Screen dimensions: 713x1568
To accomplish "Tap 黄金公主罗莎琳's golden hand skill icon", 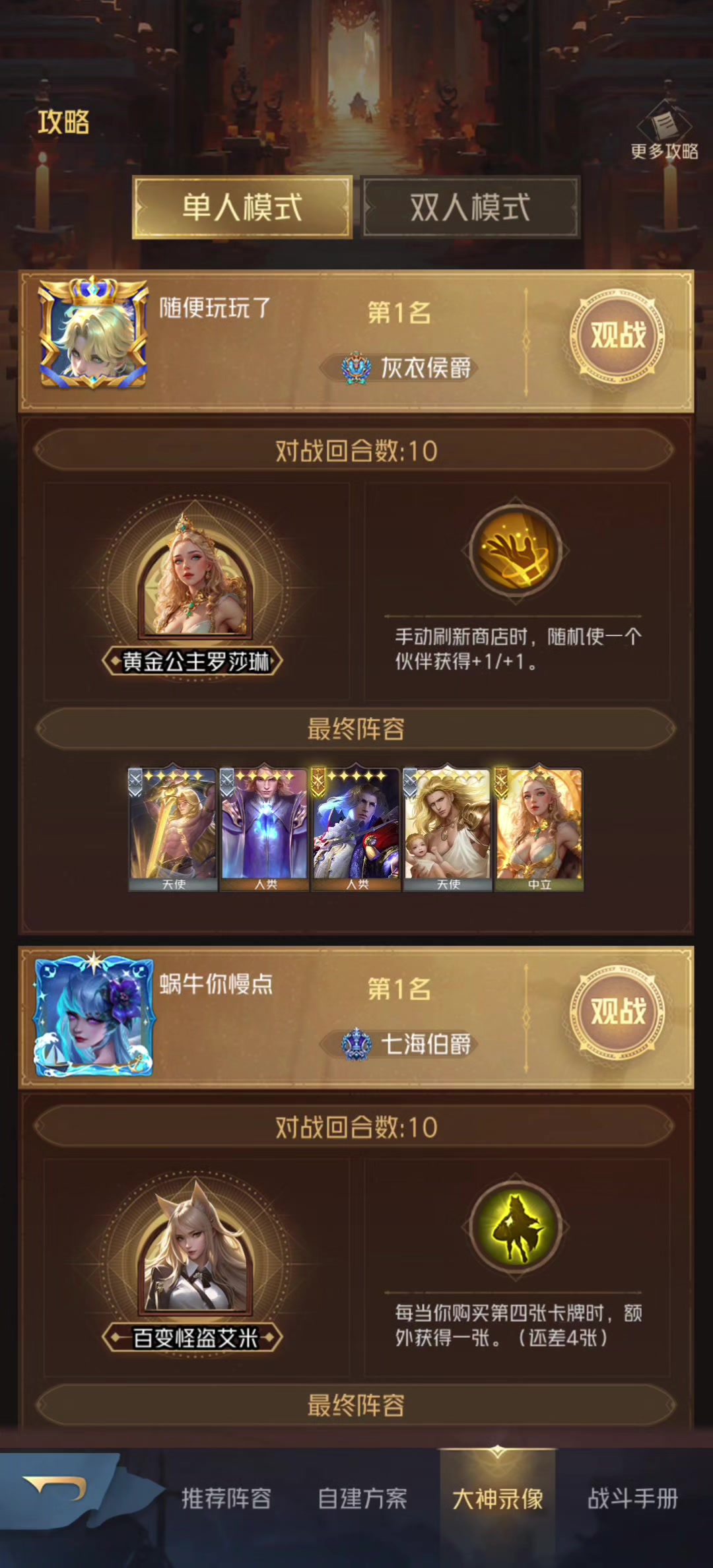I will pyautogui.click(x=516, y=551).
